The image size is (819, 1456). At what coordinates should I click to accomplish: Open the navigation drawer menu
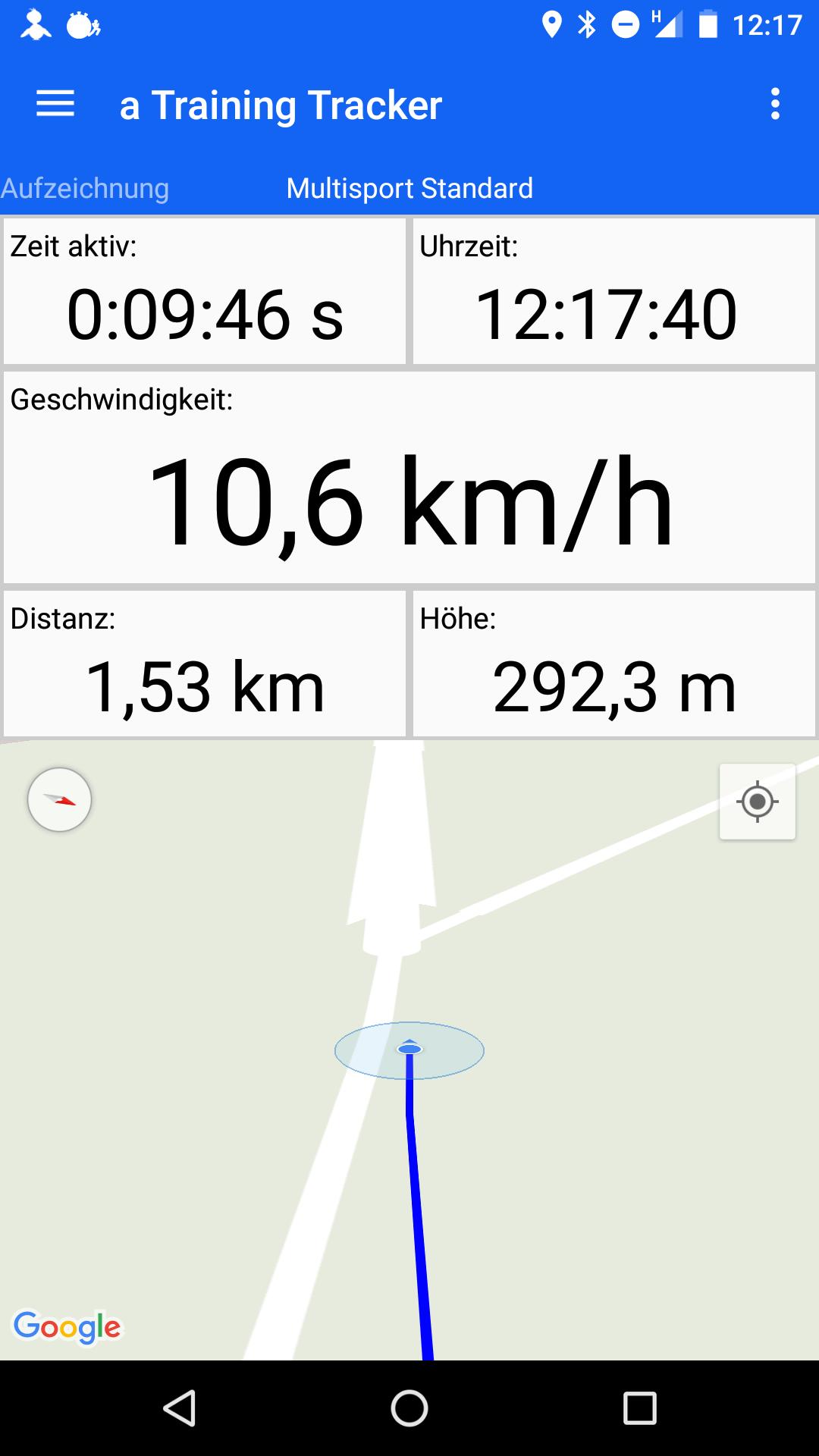(x=55, y=105)
